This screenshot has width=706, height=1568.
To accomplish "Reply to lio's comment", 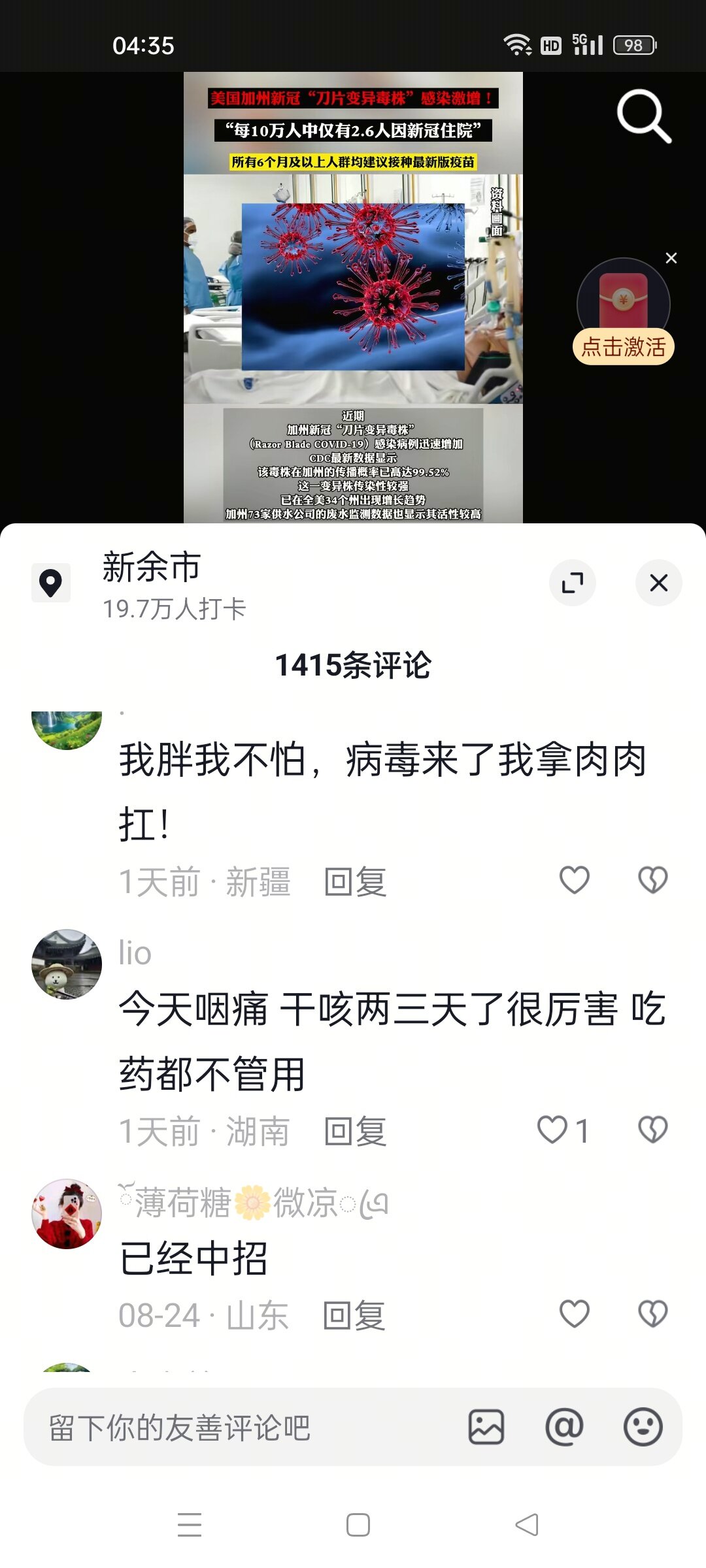I will 355,1132.
